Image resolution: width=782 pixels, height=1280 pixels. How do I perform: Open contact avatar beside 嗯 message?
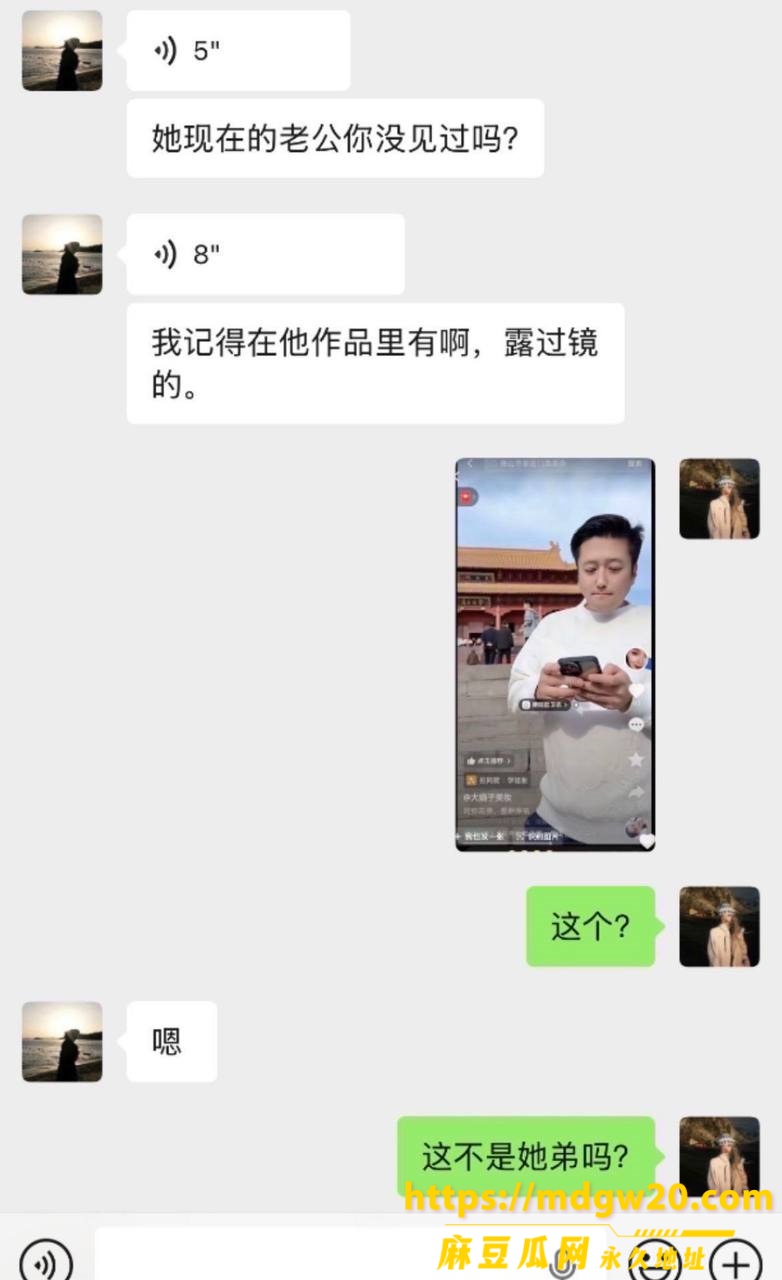pos(62,1041)
